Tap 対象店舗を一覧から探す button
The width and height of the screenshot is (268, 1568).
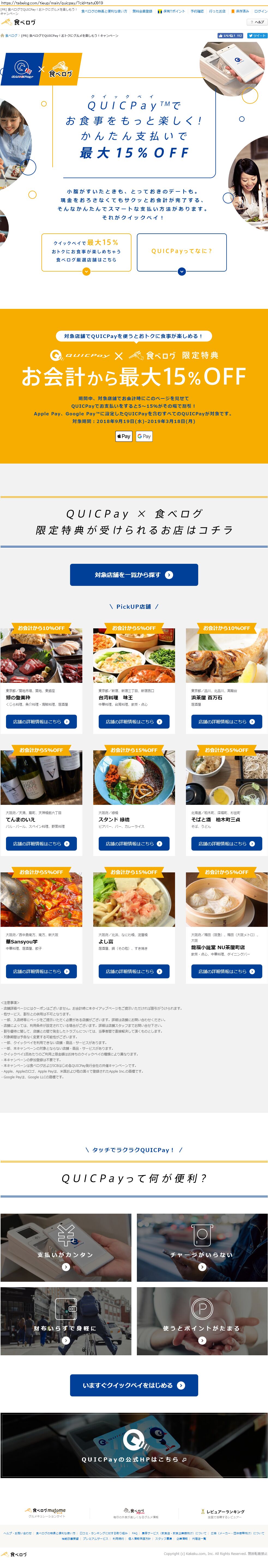pos(134,575)
